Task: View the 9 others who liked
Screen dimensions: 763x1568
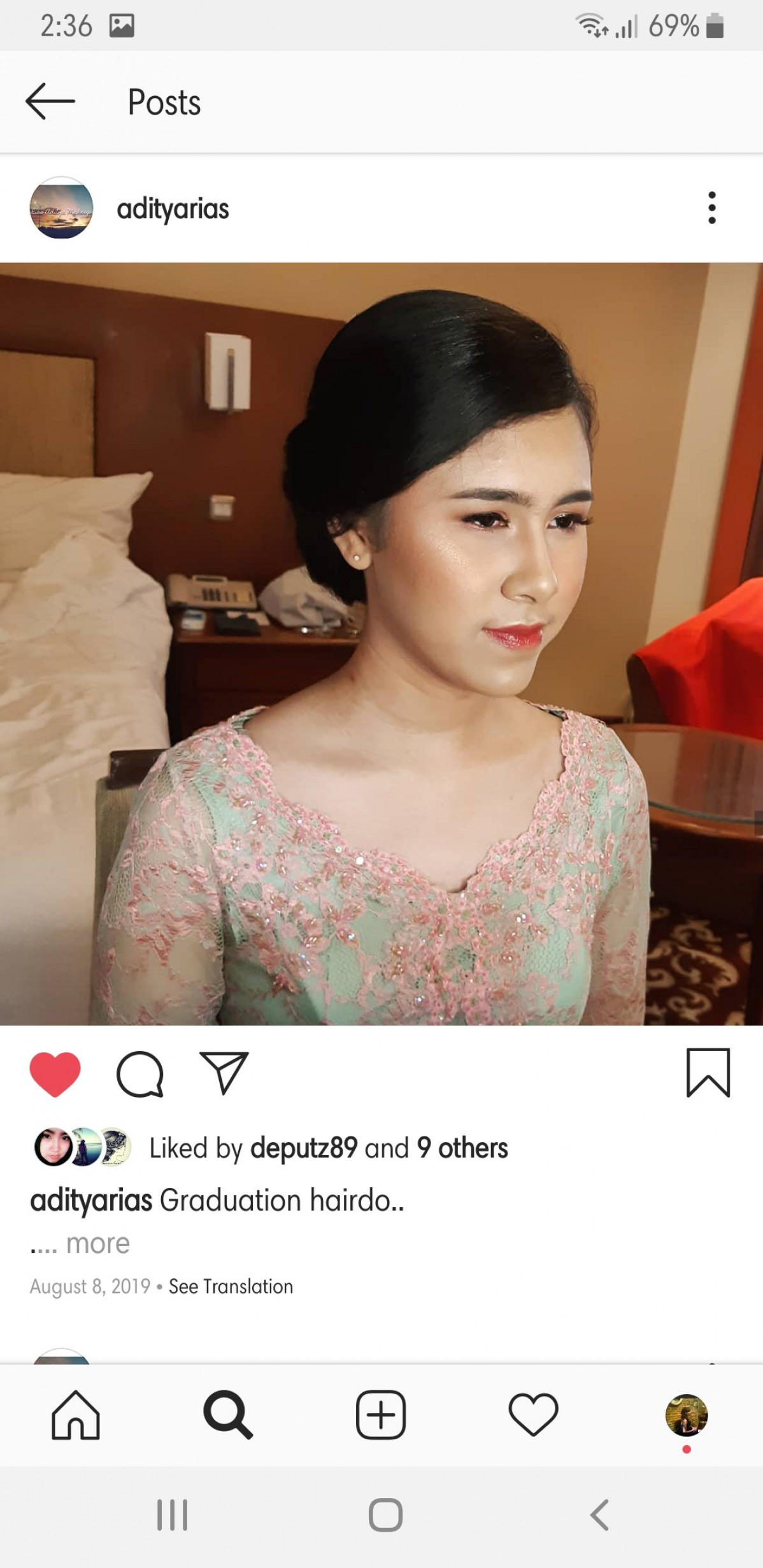Action: pos(462,1148)
